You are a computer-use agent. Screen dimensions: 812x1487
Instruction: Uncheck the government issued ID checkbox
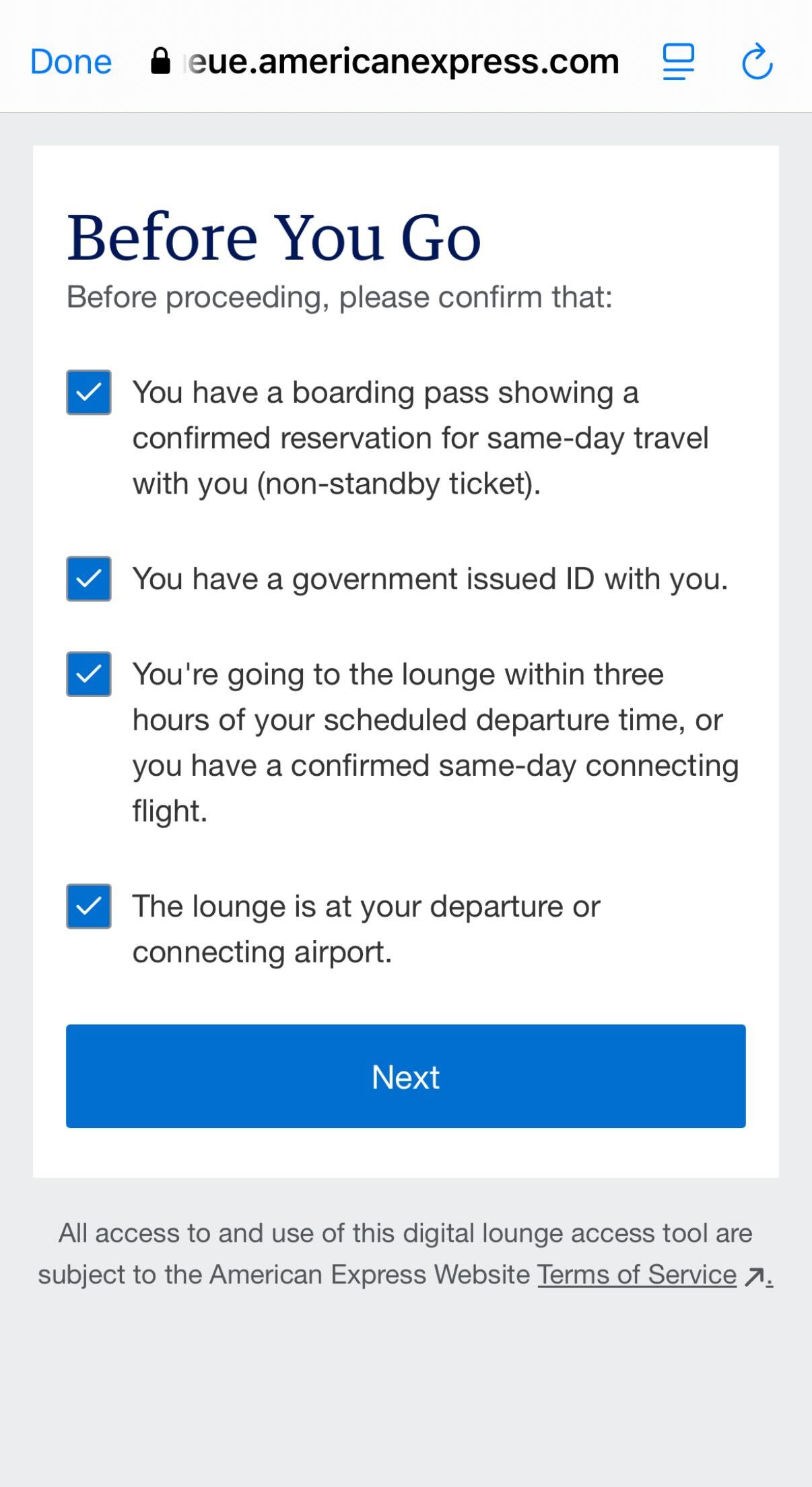tap(88, 578)
